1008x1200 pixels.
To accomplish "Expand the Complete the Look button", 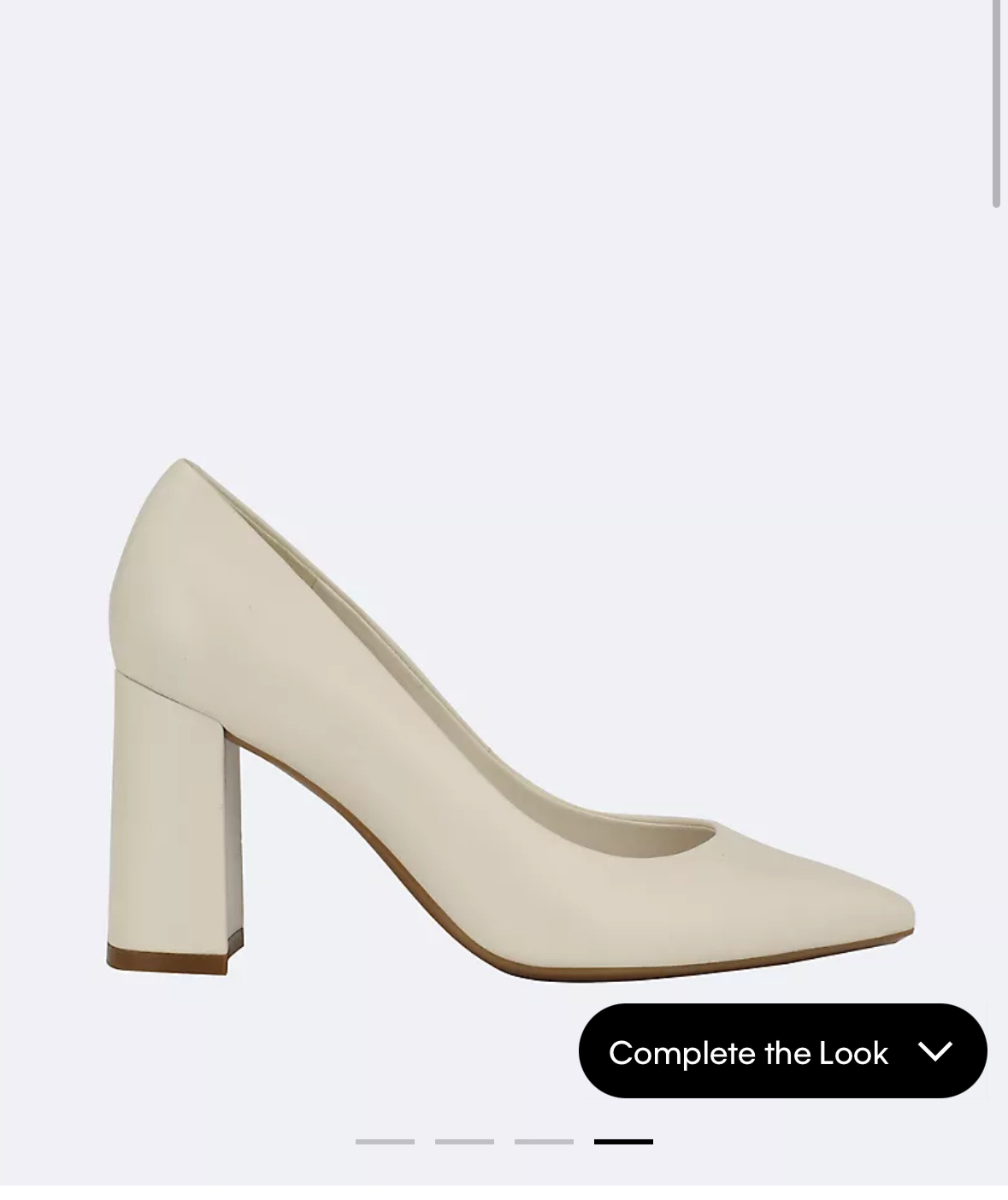I will pos(781,1051).
